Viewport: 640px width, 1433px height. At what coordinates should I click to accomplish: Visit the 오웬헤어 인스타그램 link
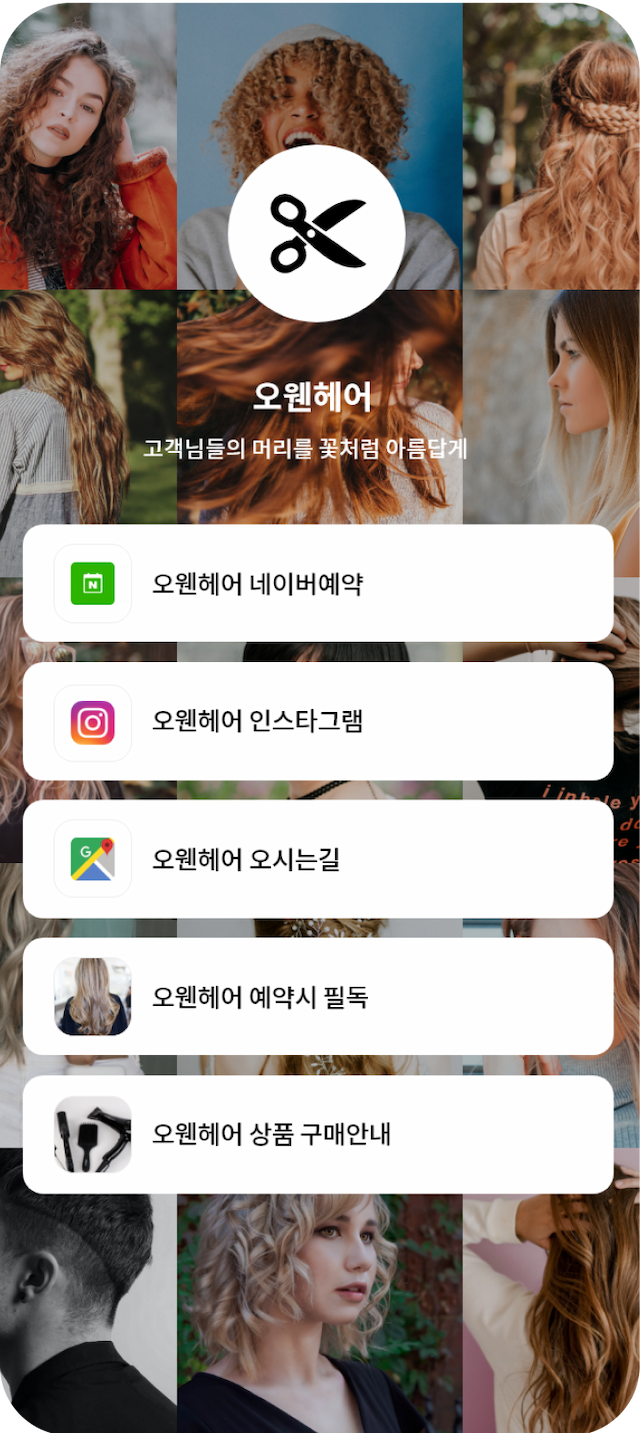point(318,721)
